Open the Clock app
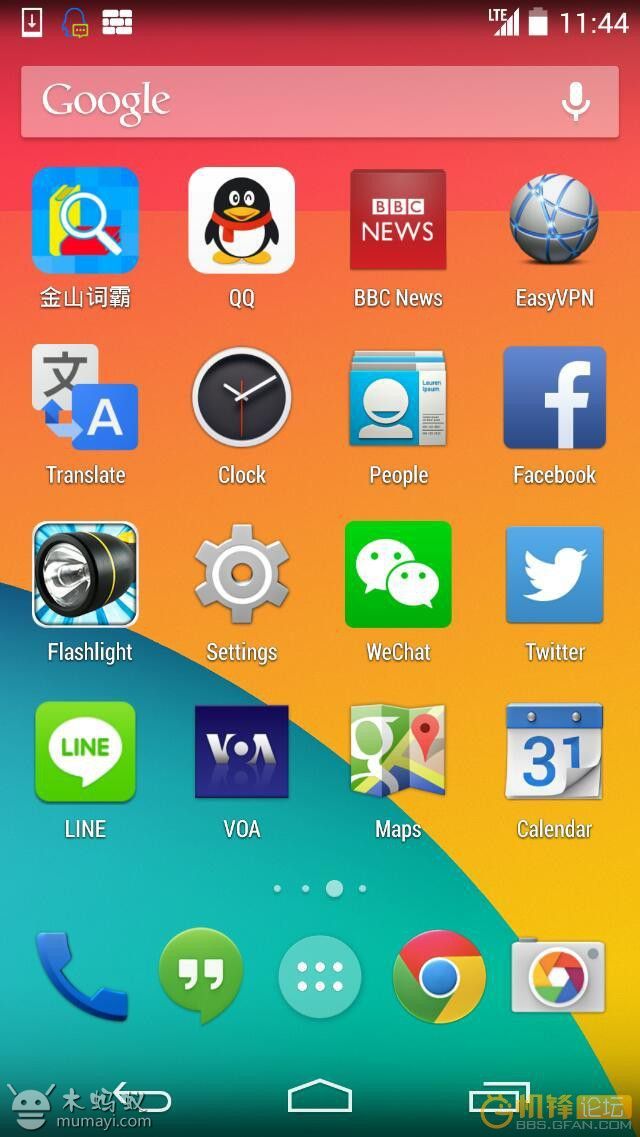Screen dimensions: 640x1137 (241, 398)
